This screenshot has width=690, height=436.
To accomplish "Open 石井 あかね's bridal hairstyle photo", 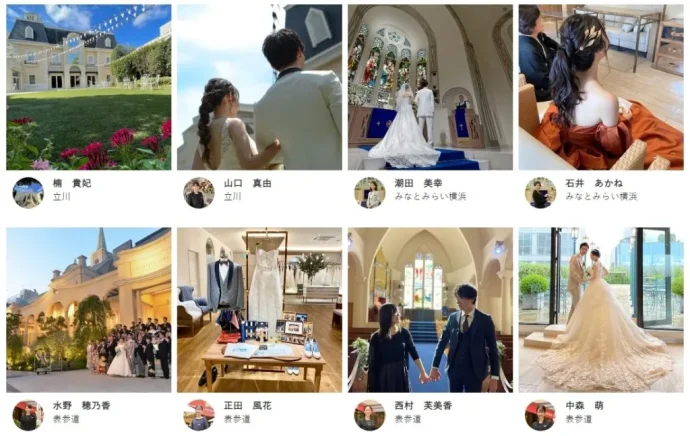I will 600,87.
